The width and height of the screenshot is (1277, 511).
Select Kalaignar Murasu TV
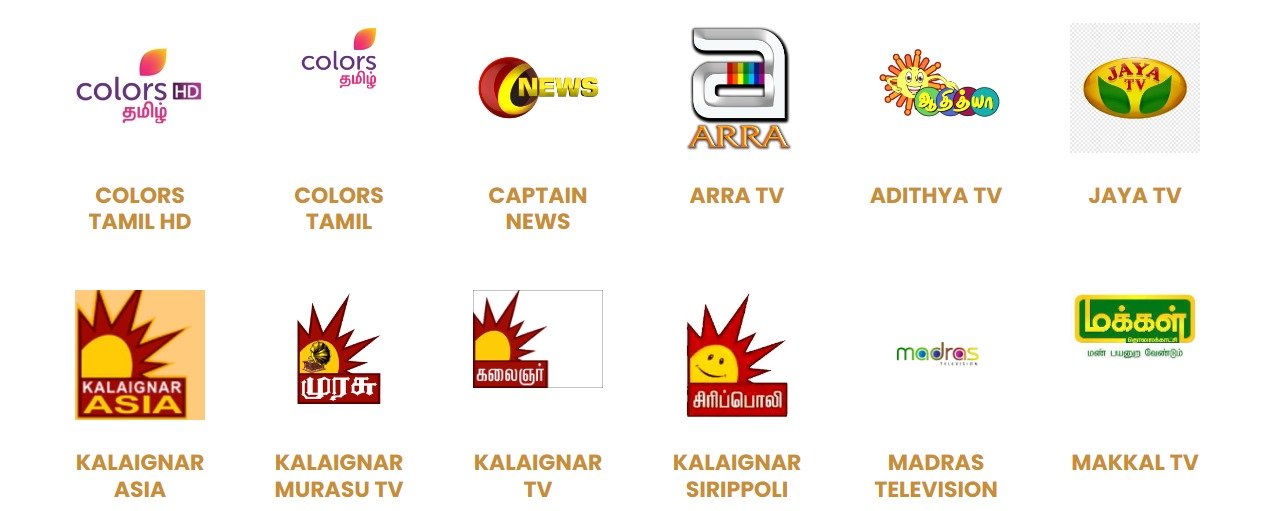[x=339, y=349]
